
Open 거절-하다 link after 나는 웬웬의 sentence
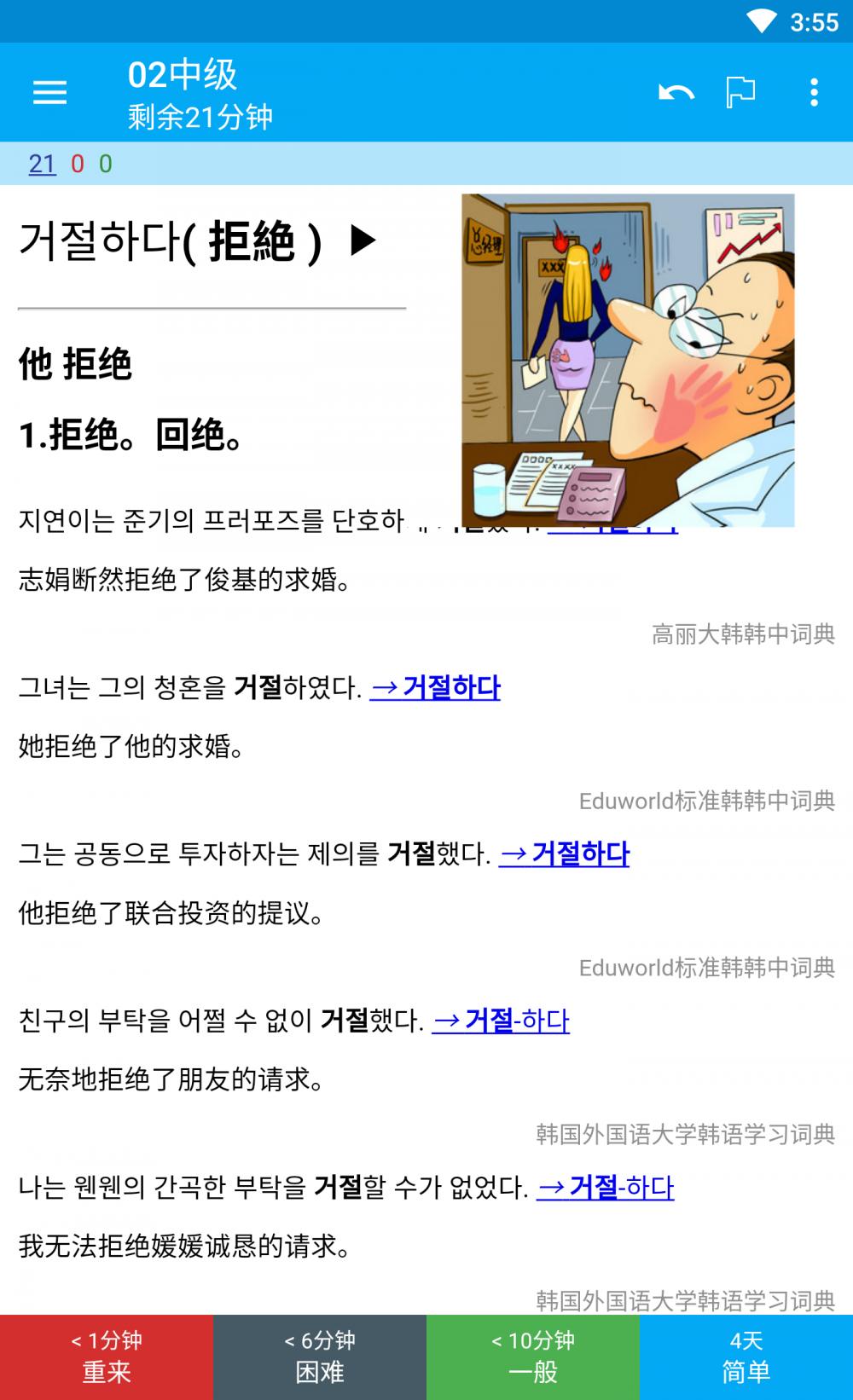coord(606,1187)
